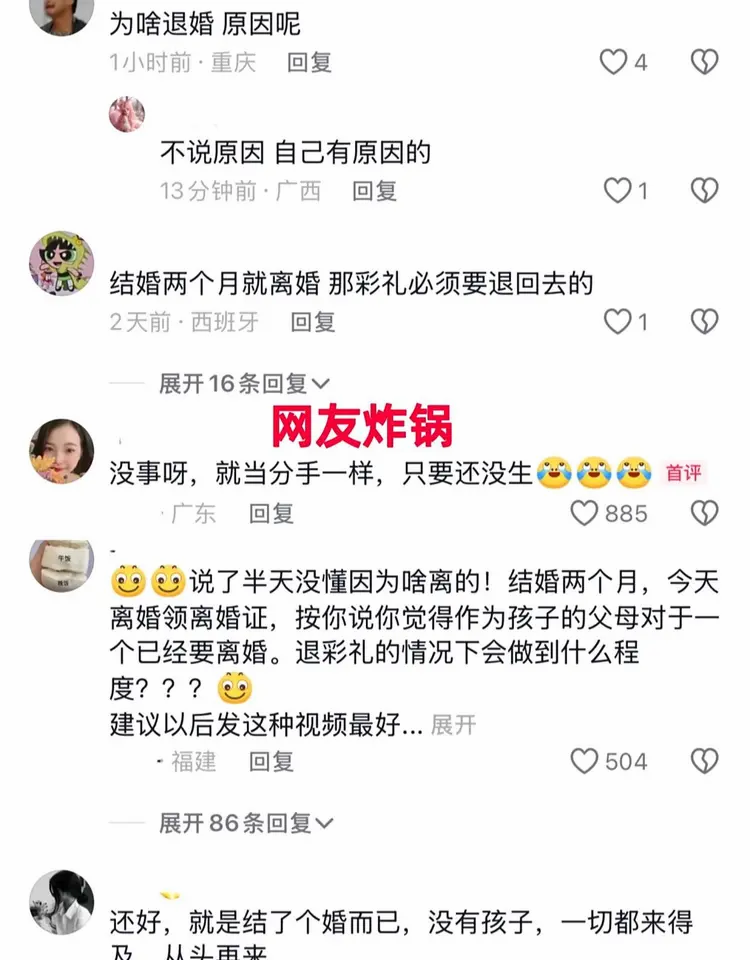
Task: Like the comment 为啥退婚 原因呢
Action: click(x=612, y=62)
